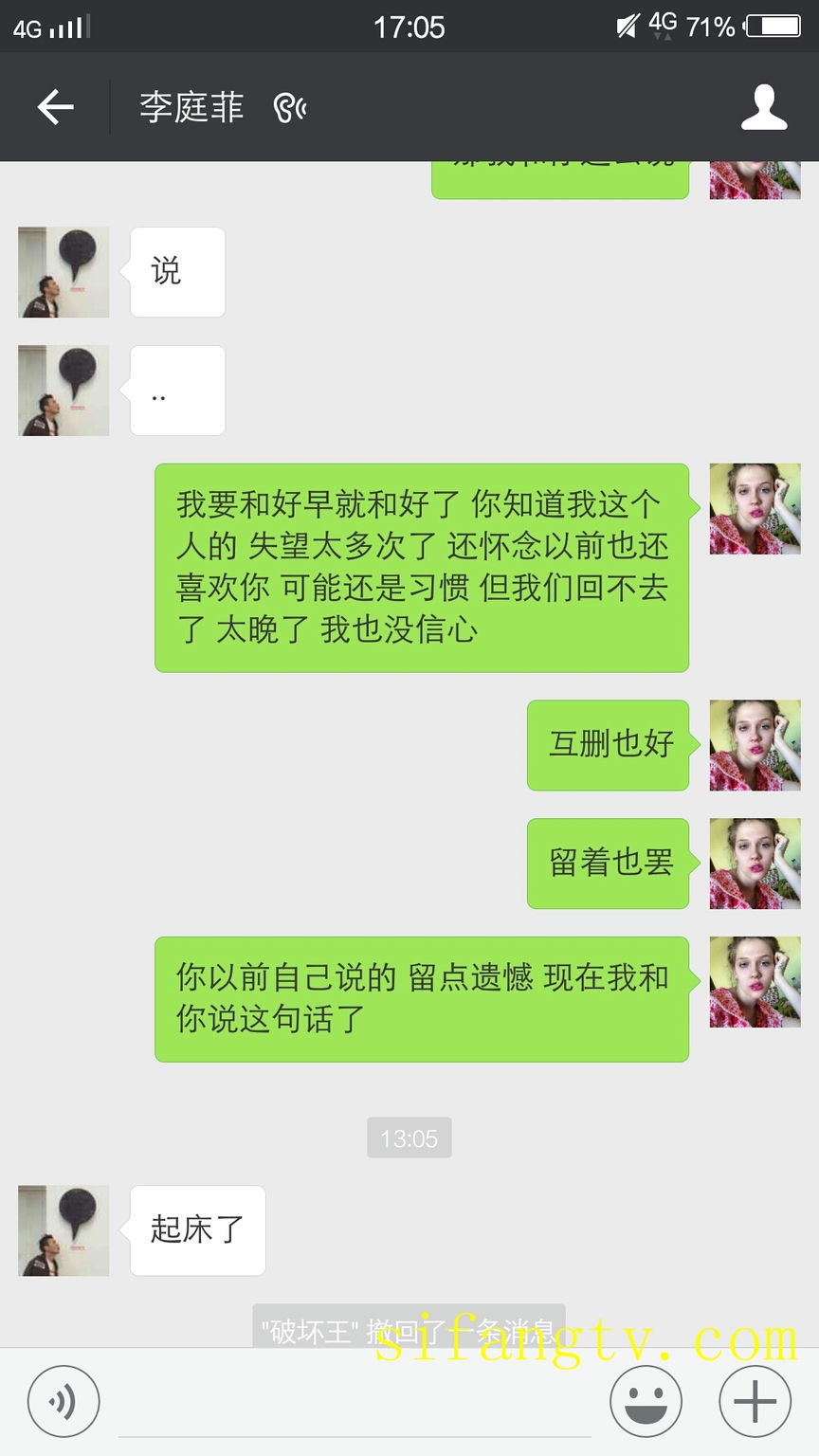Open the chat info profile icon
Screen dimensions: 819x1456
tap(763, 107)
